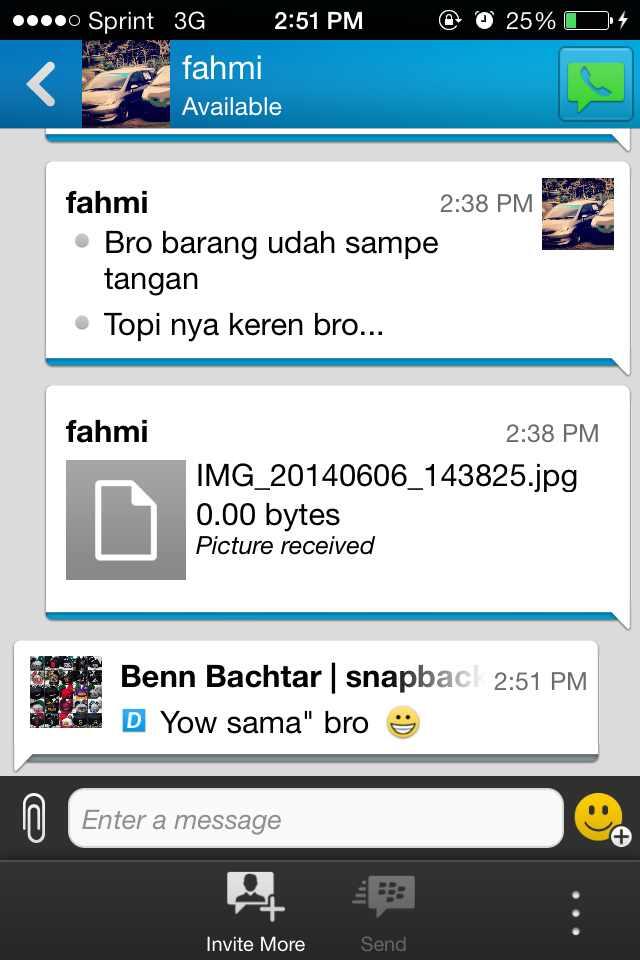Invite More contacts to chat
Viewport: 640px width, 960px height.
(x=255, y=910)
